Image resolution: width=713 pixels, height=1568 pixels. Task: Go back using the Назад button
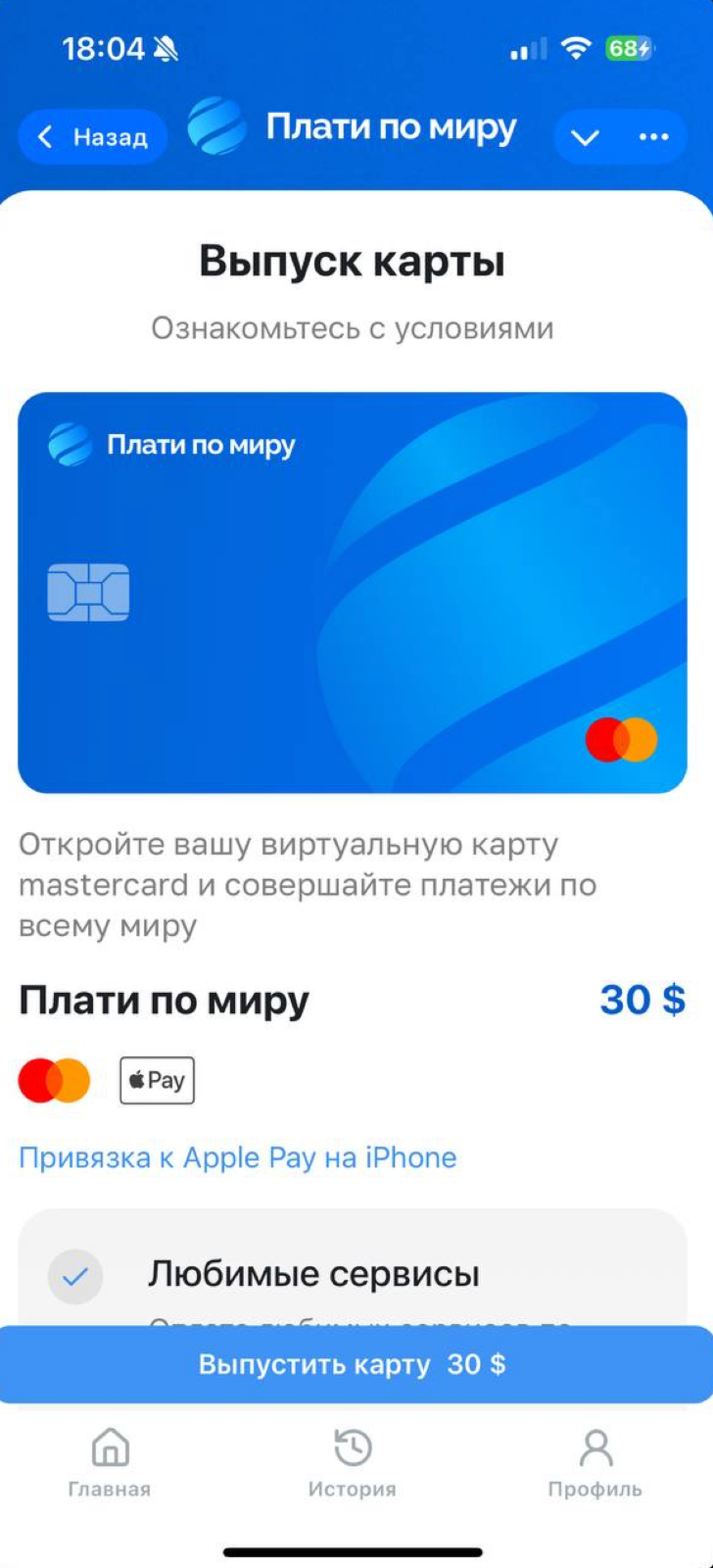pos(92,137)
